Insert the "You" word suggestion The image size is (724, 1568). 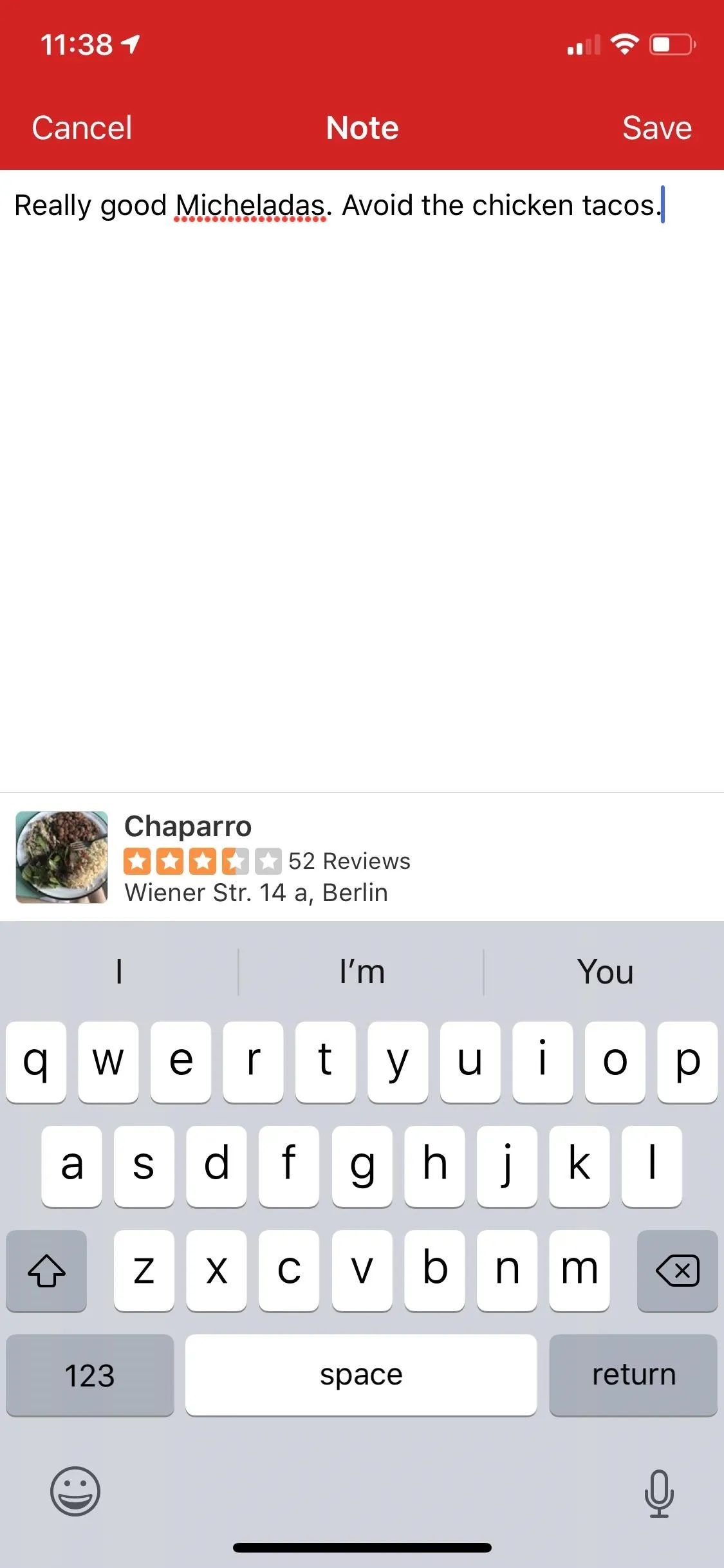pos(605,971)
